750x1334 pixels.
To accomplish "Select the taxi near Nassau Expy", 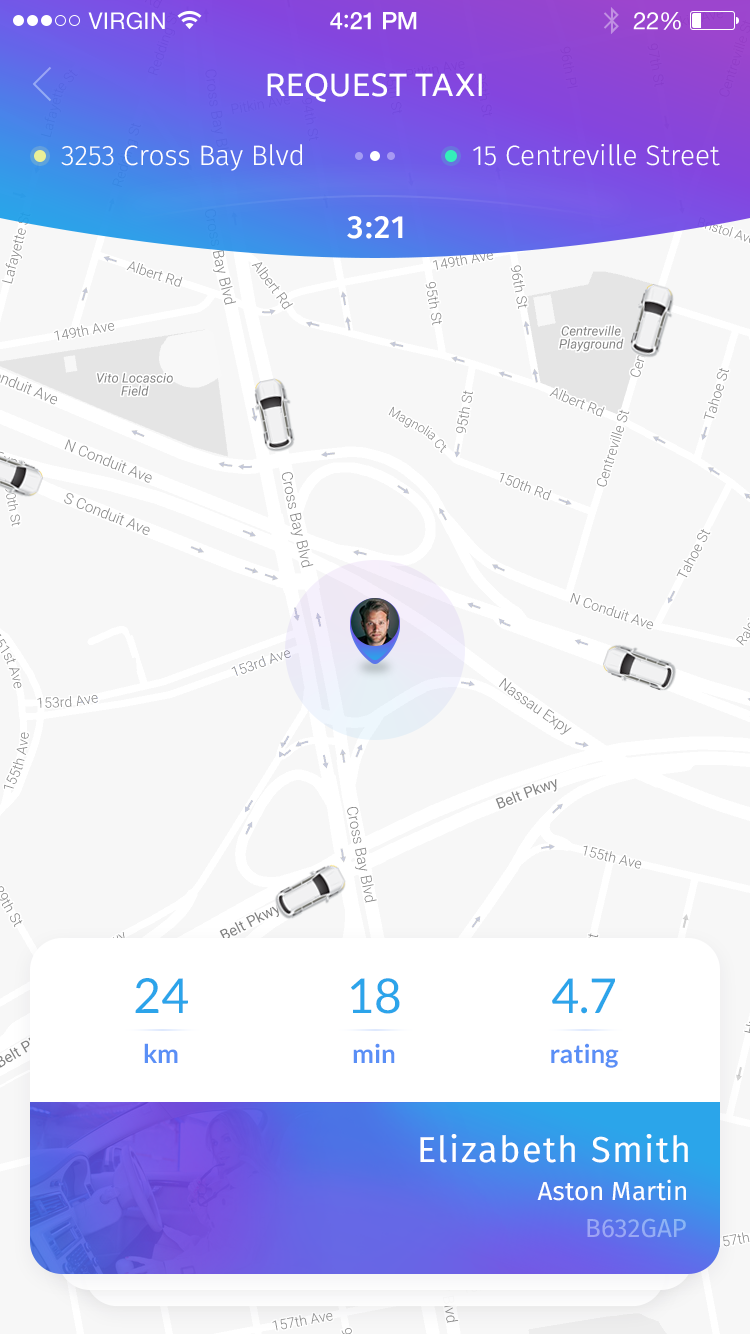I will tap(639, 666).
